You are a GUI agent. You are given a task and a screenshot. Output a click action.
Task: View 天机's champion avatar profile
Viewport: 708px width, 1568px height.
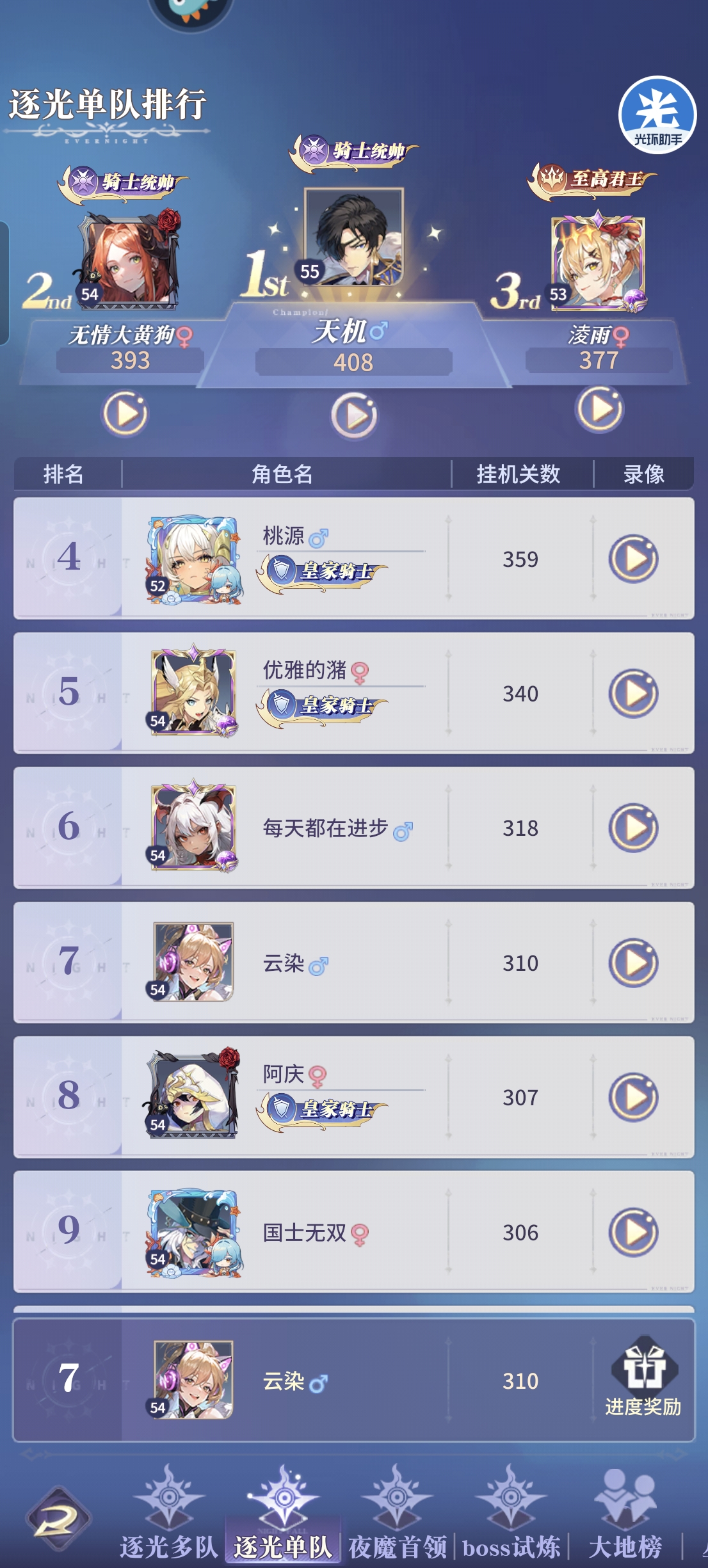[x=354, y=237]
